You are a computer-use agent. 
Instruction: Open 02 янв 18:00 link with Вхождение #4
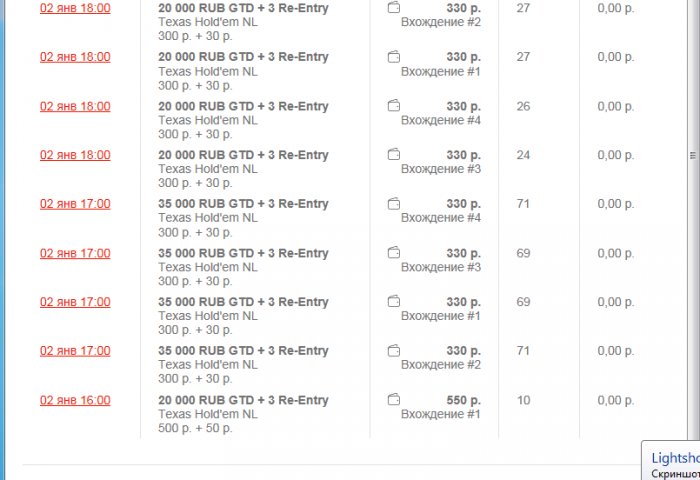pyautogui.click(x=75, y=106)
